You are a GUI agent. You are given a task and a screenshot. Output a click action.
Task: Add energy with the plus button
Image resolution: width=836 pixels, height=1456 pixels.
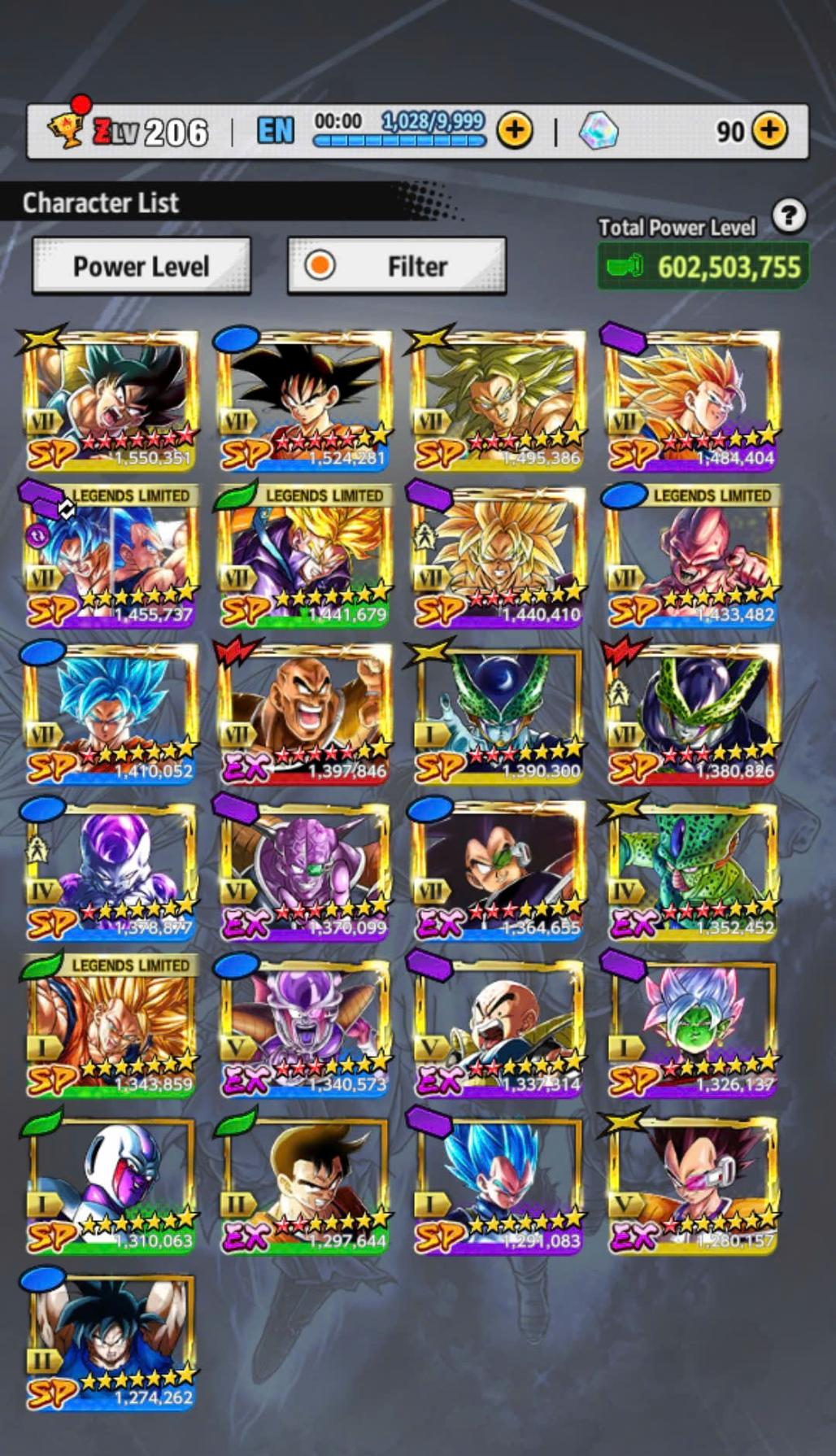tap(514, 130)
